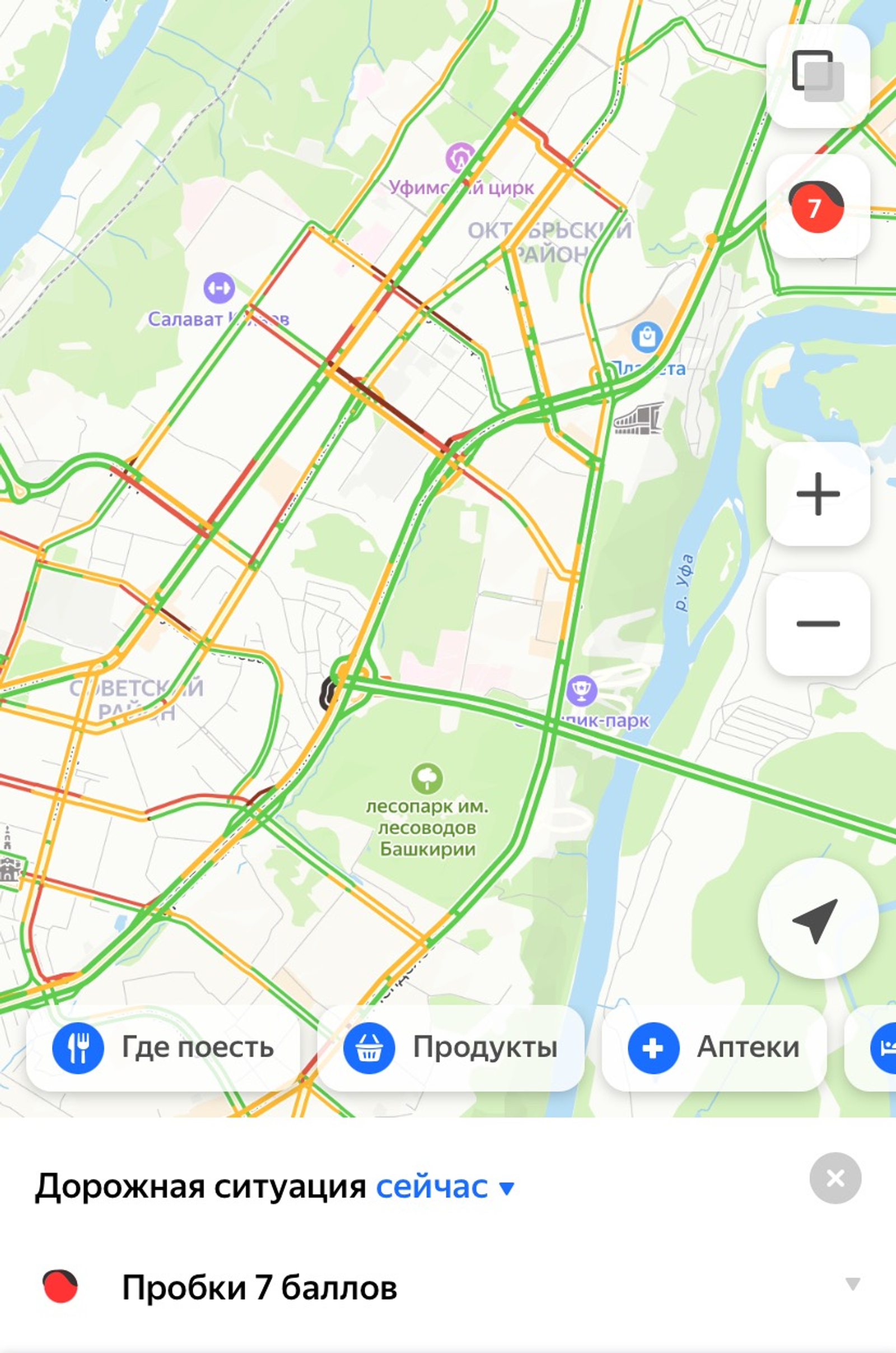Center map on my location arrow
Image resolution: width=896 pixels, height=1353 pixels.
click(x=818, y=919)
